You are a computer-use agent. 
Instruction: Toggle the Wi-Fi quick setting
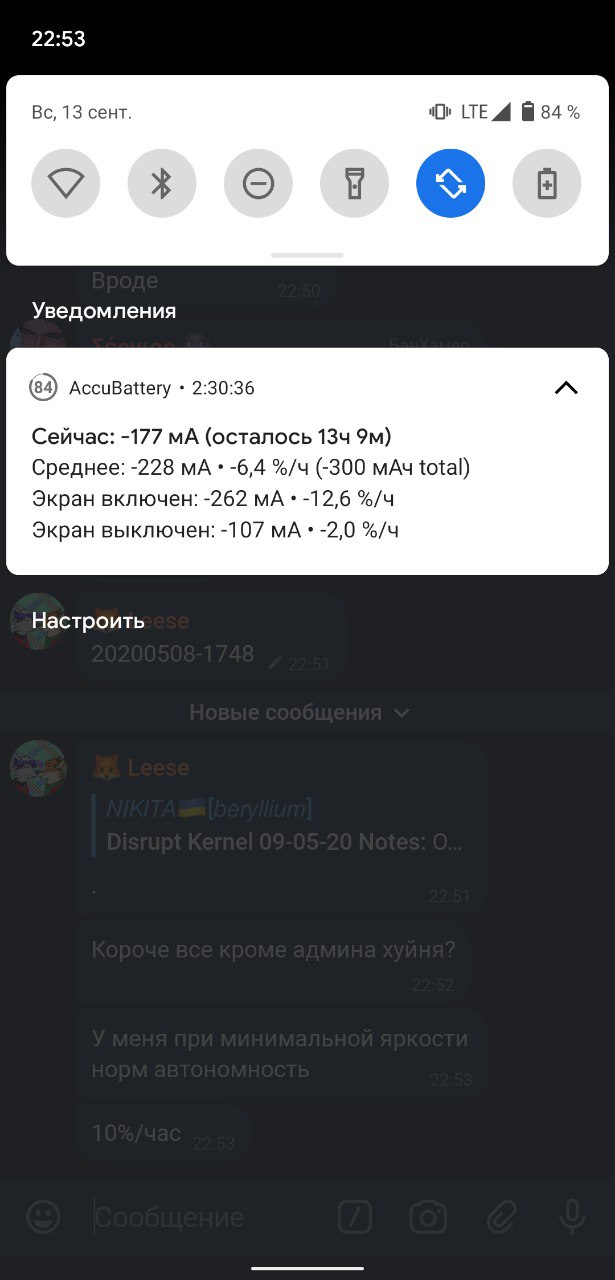point(66,184)
